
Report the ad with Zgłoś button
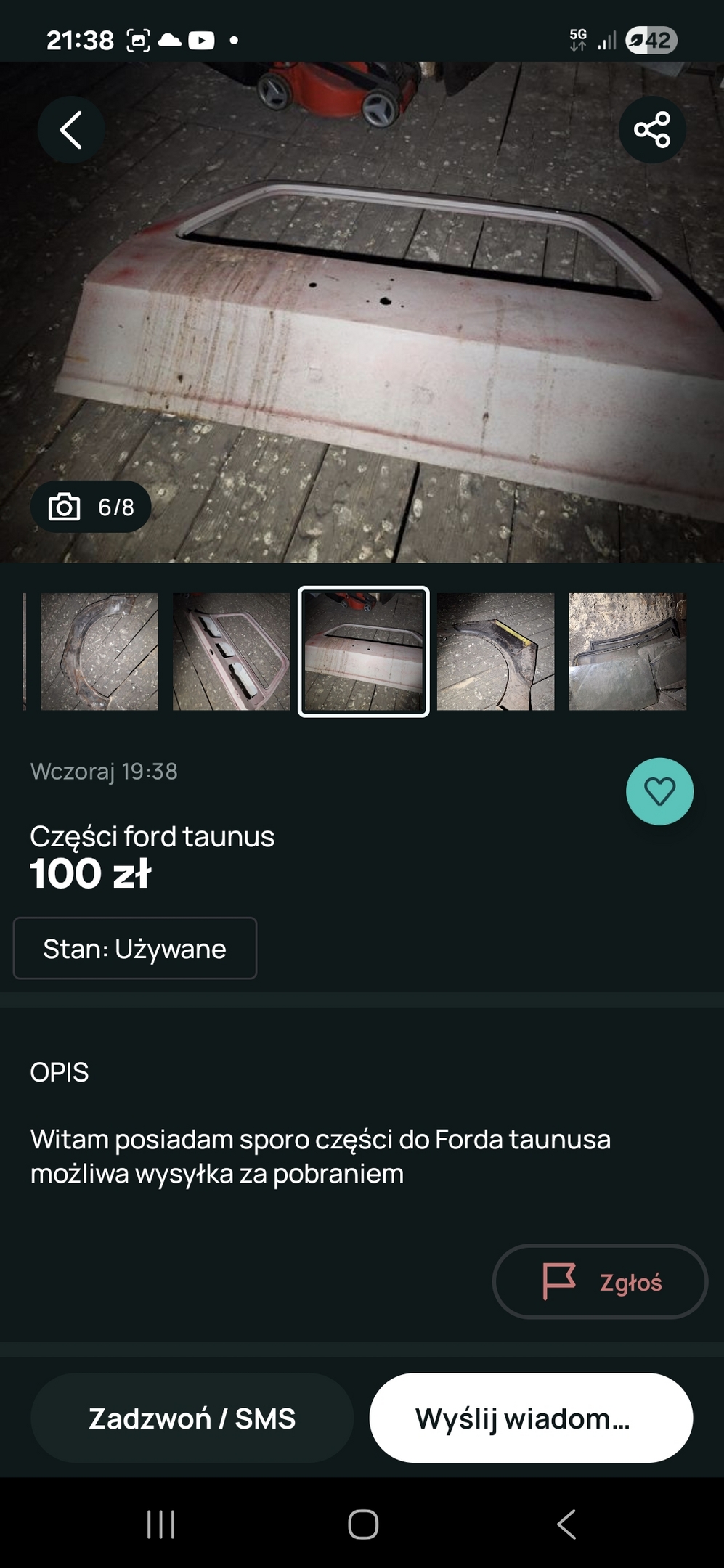tap(600, 1282)
